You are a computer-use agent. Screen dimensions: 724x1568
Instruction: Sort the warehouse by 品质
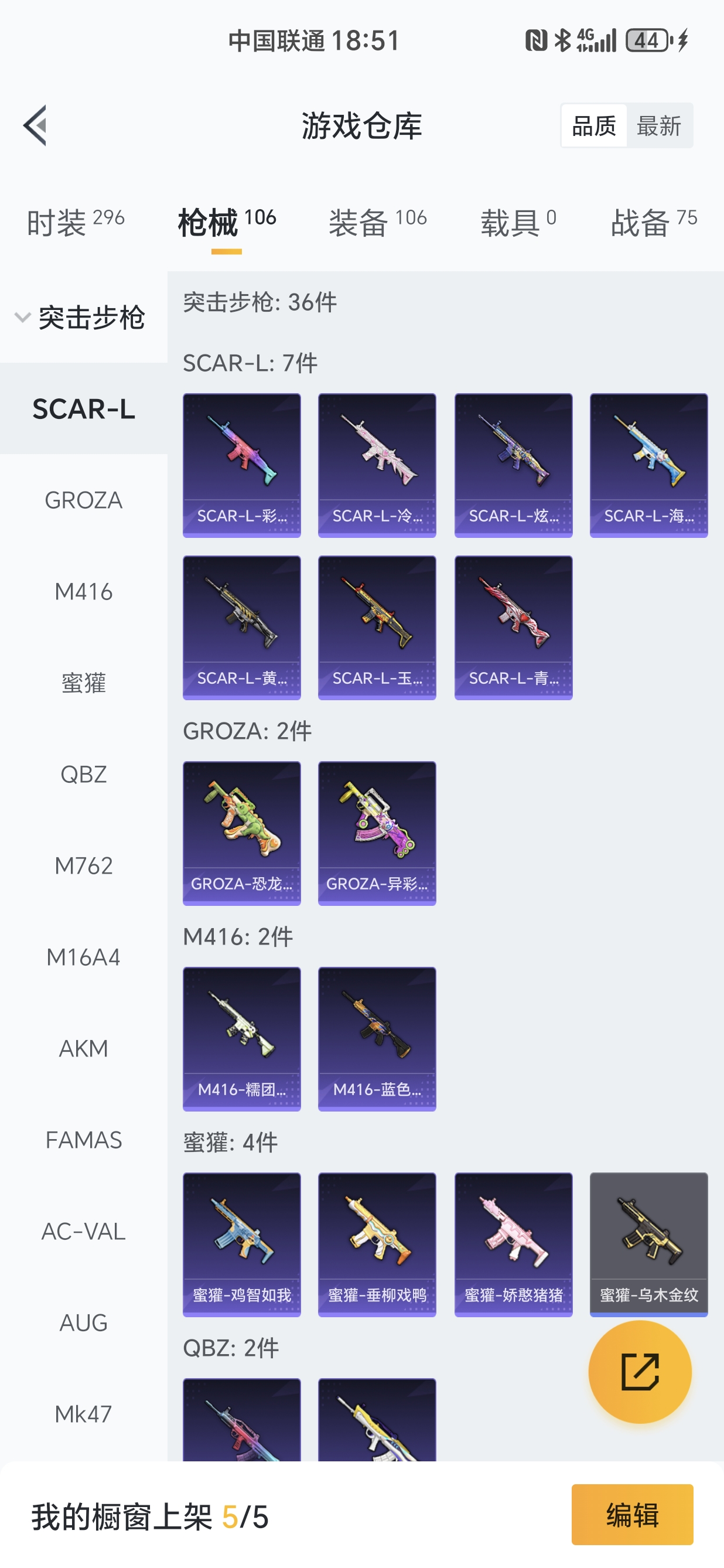pos(594,126)
